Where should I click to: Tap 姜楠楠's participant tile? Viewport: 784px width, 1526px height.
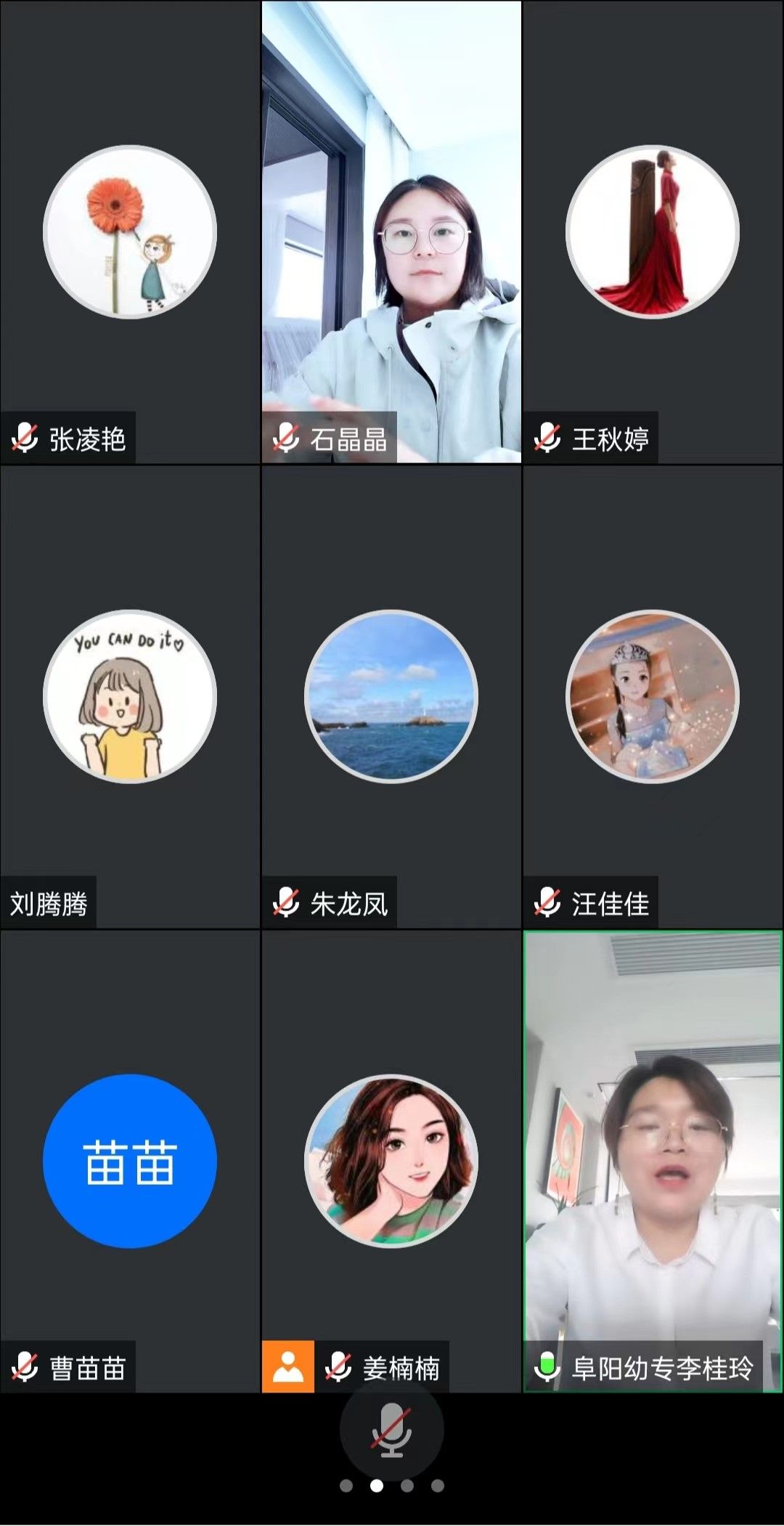[391, 1161]
